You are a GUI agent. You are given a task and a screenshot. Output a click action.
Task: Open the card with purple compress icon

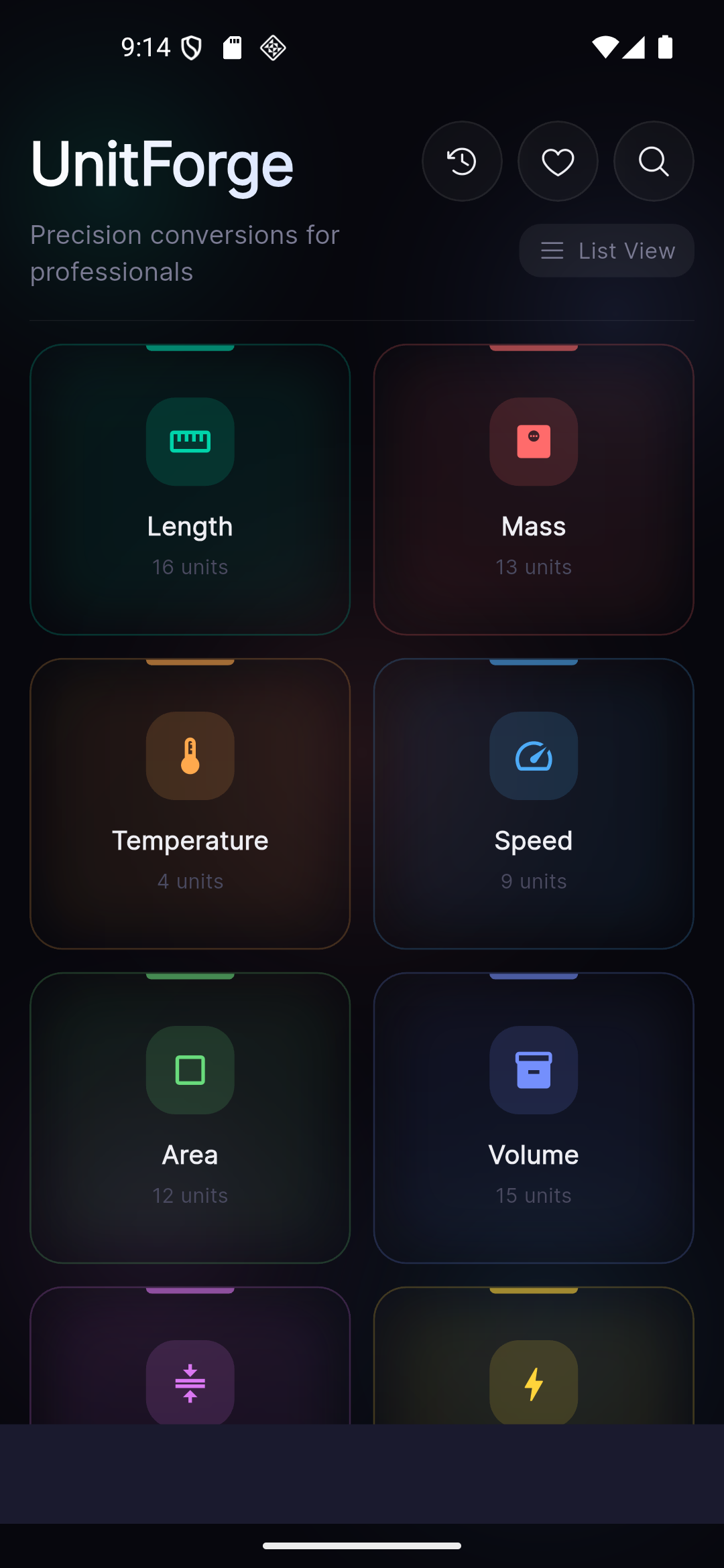pos(190,1356)
